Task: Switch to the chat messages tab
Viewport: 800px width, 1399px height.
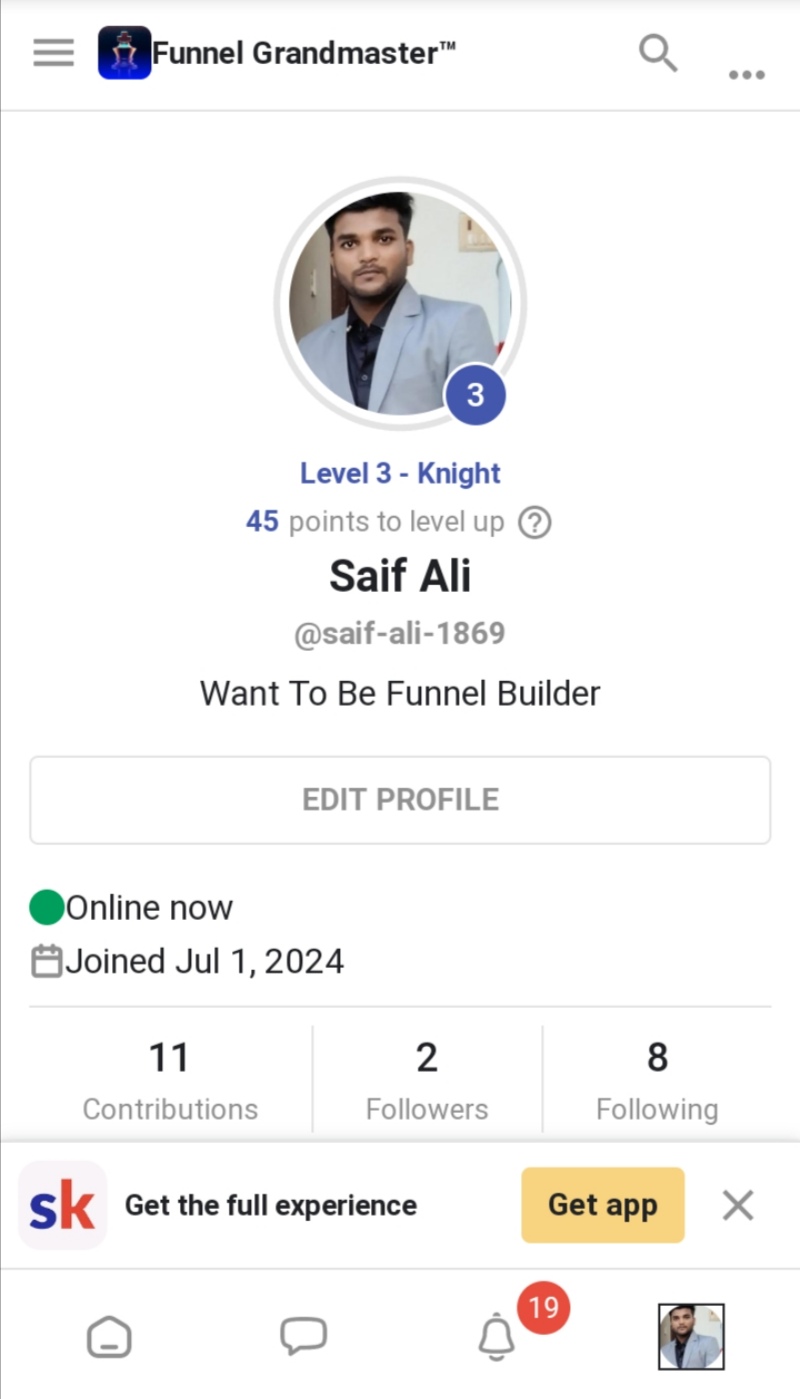Action: tap(303, 1336)
